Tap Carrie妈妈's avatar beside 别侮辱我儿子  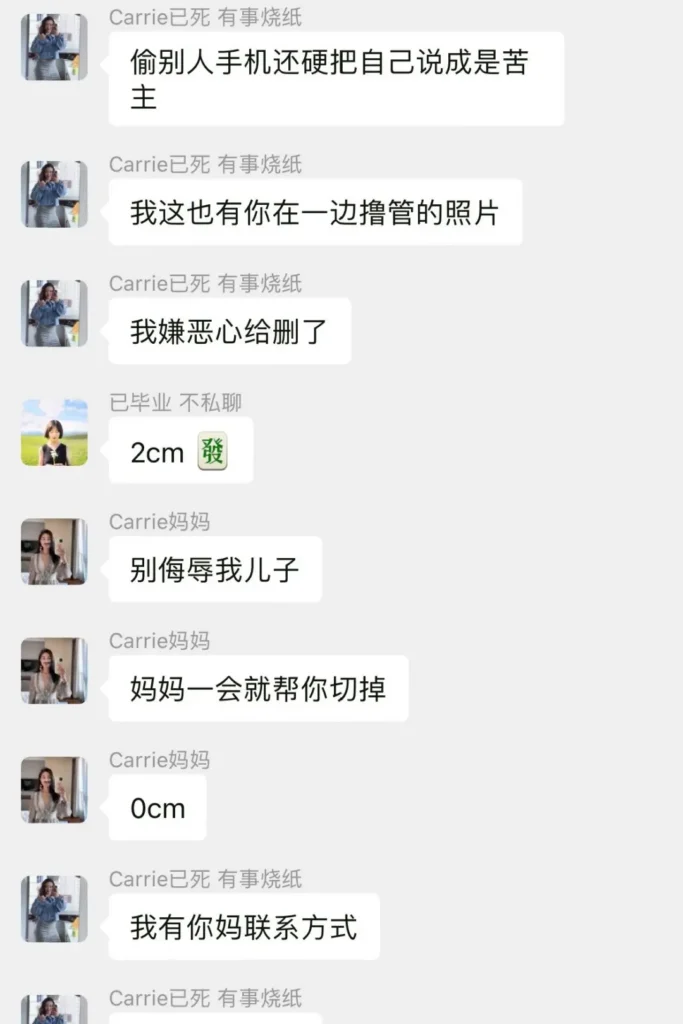54,552
